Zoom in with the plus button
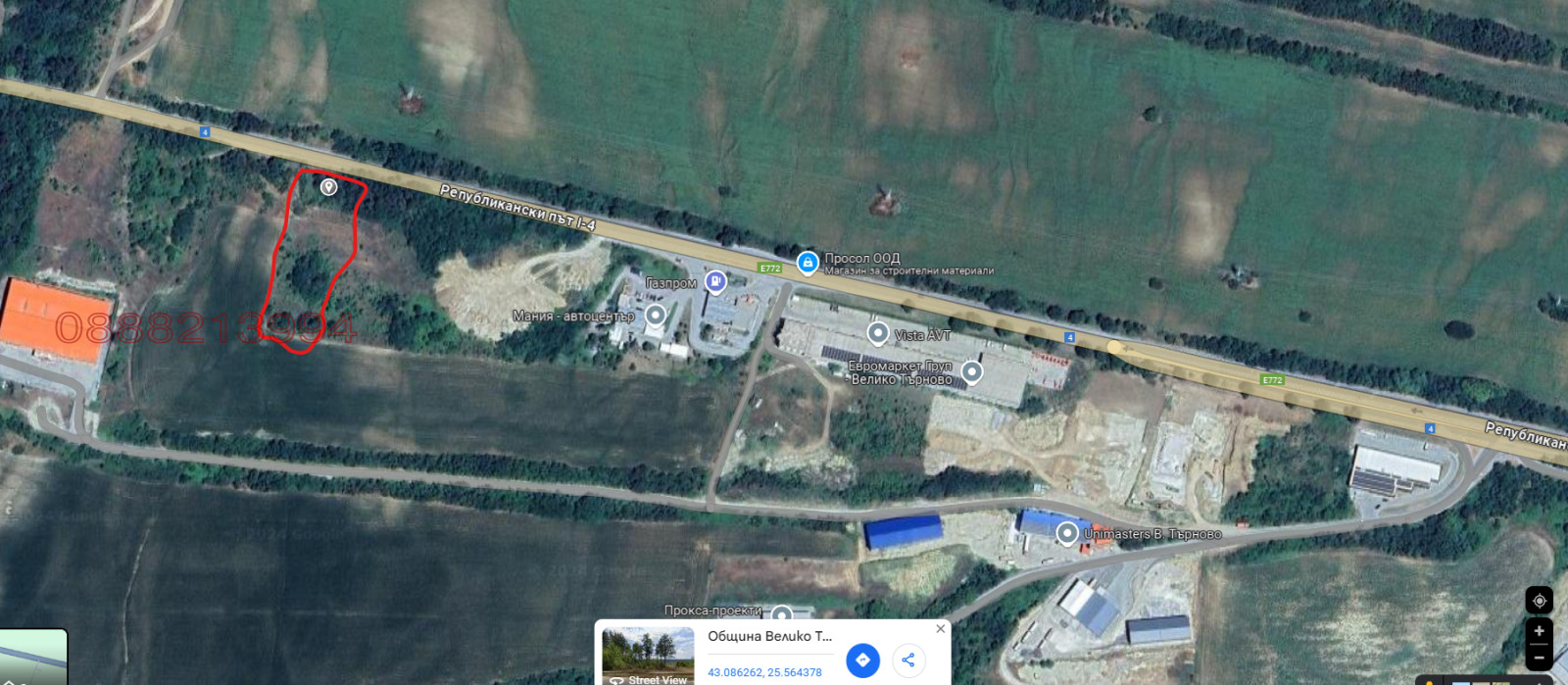1568x685 pixels. click(x=1539, y=631)
